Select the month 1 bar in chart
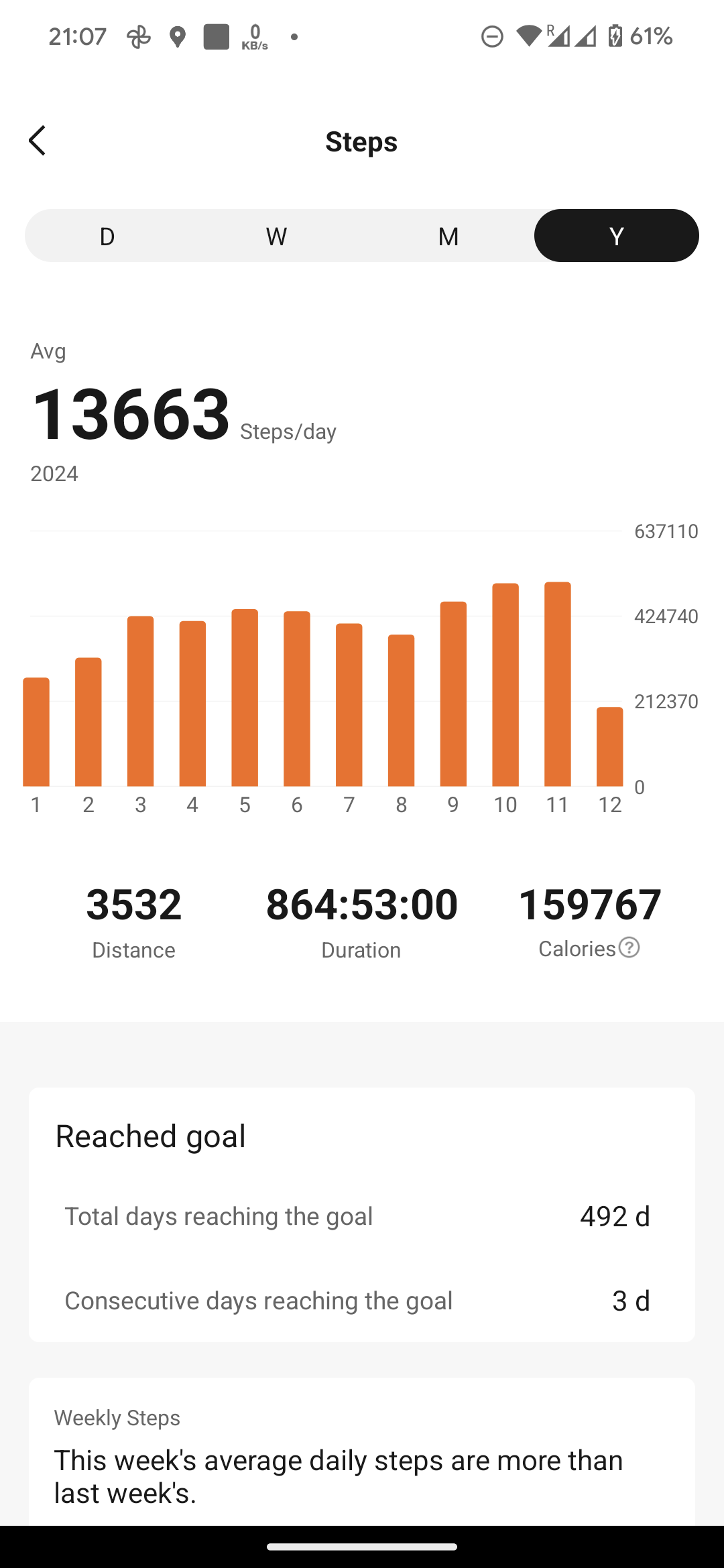The width and height of the screenshot is (724, 1568). coord(36,732)
